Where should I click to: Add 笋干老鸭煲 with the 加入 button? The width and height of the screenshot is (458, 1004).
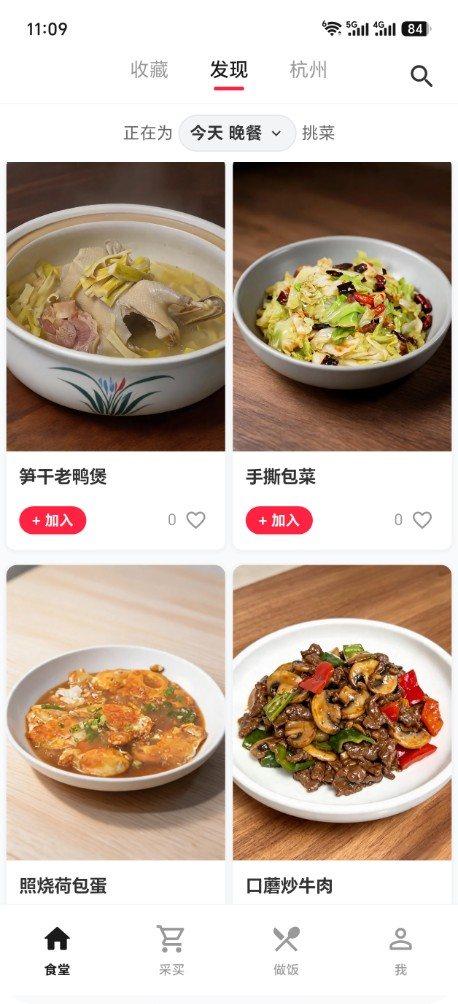click(x=53, y=520)
